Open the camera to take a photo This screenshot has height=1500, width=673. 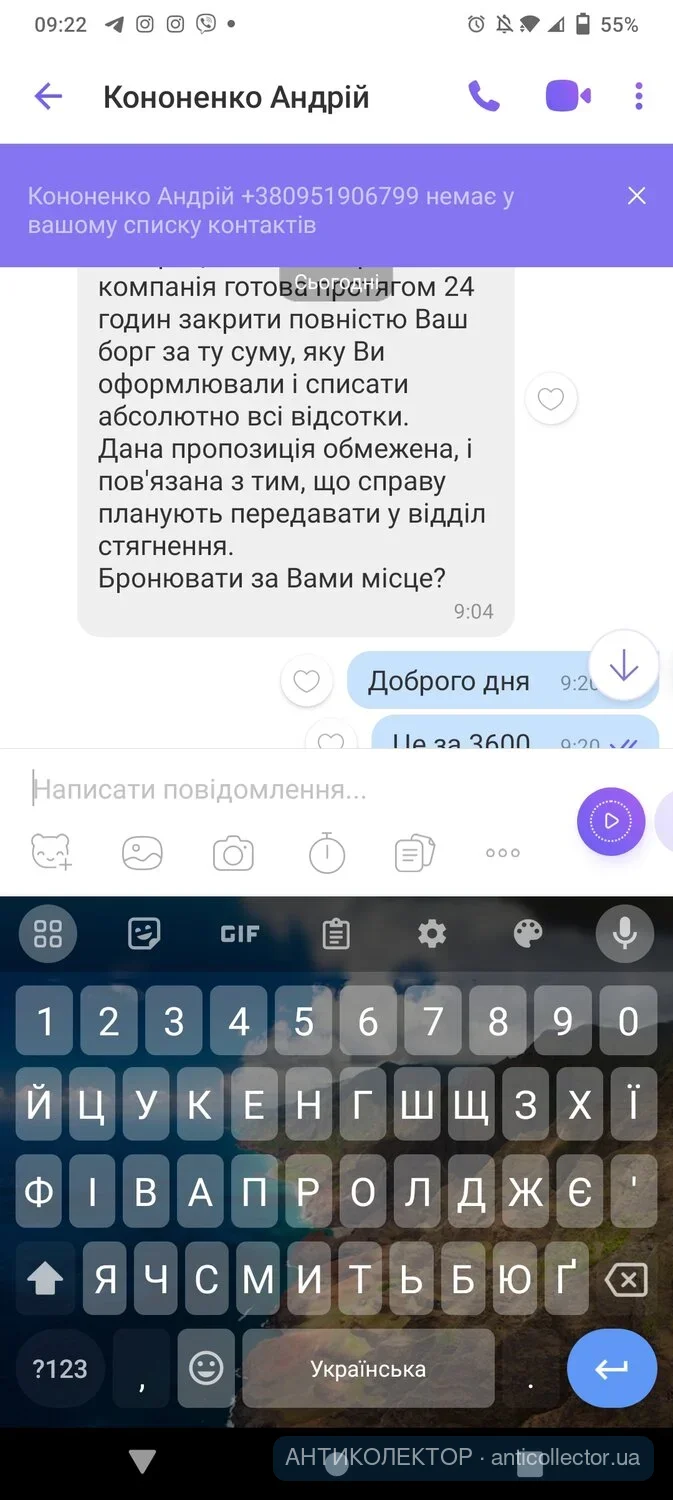233,853
